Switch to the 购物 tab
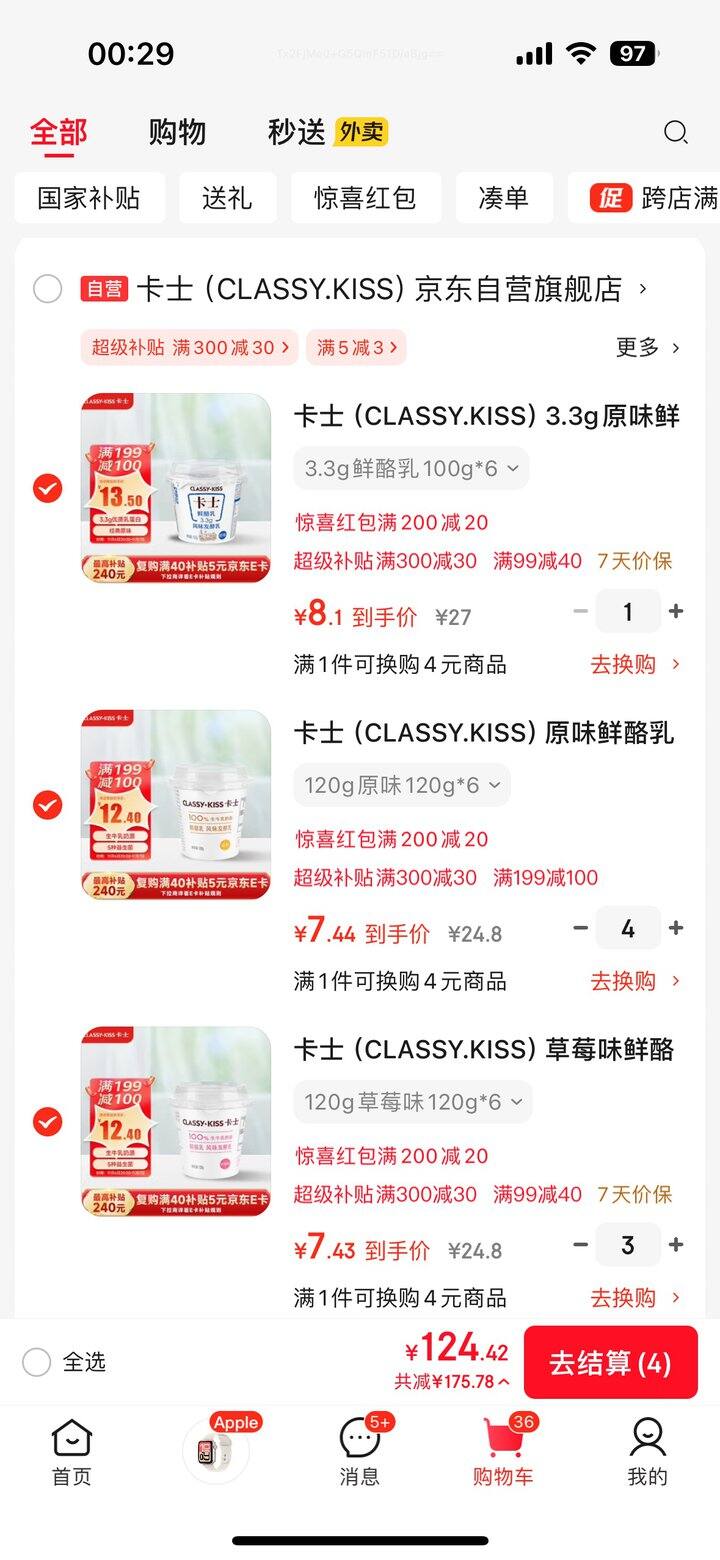720x1560 pixels. click(x=177, y=132)
